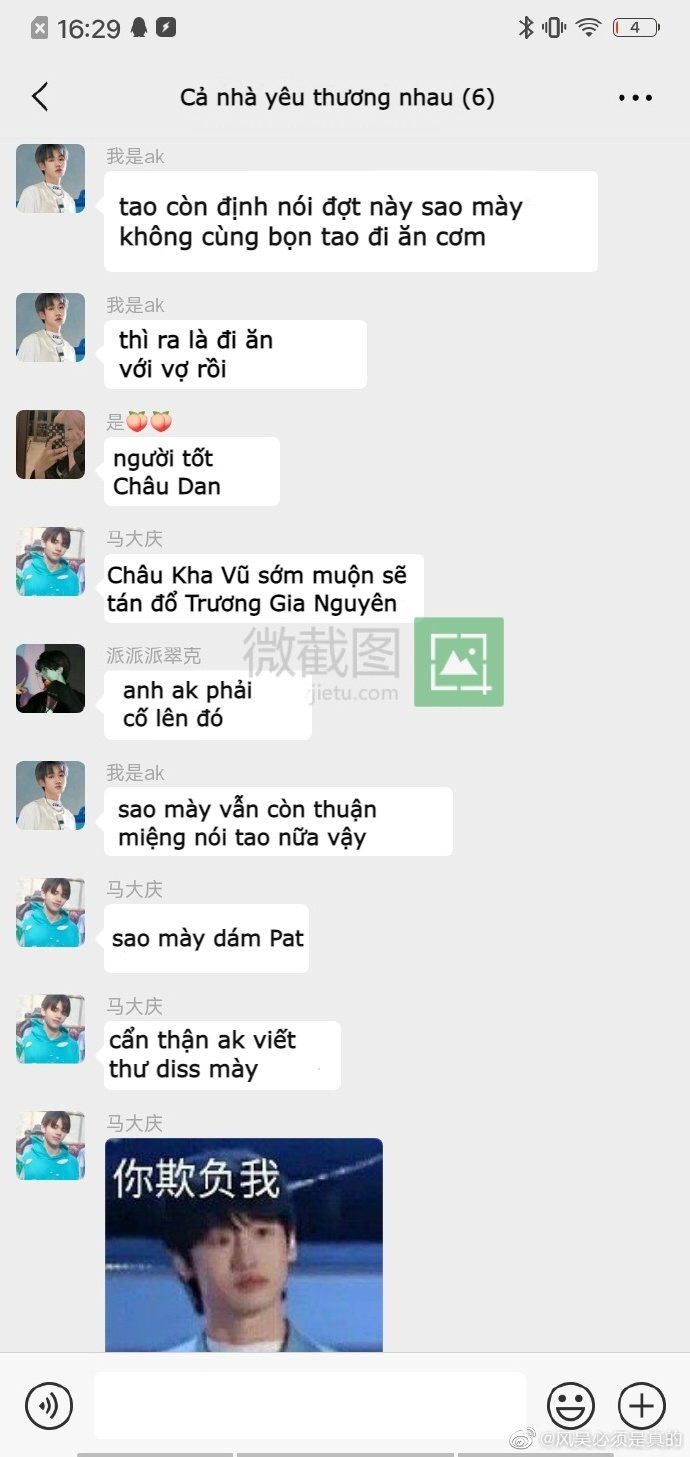Tap 我是ak's avatar beside 'thì ra là đi ăn'
690x1457 pixels.
click(50, 327)
